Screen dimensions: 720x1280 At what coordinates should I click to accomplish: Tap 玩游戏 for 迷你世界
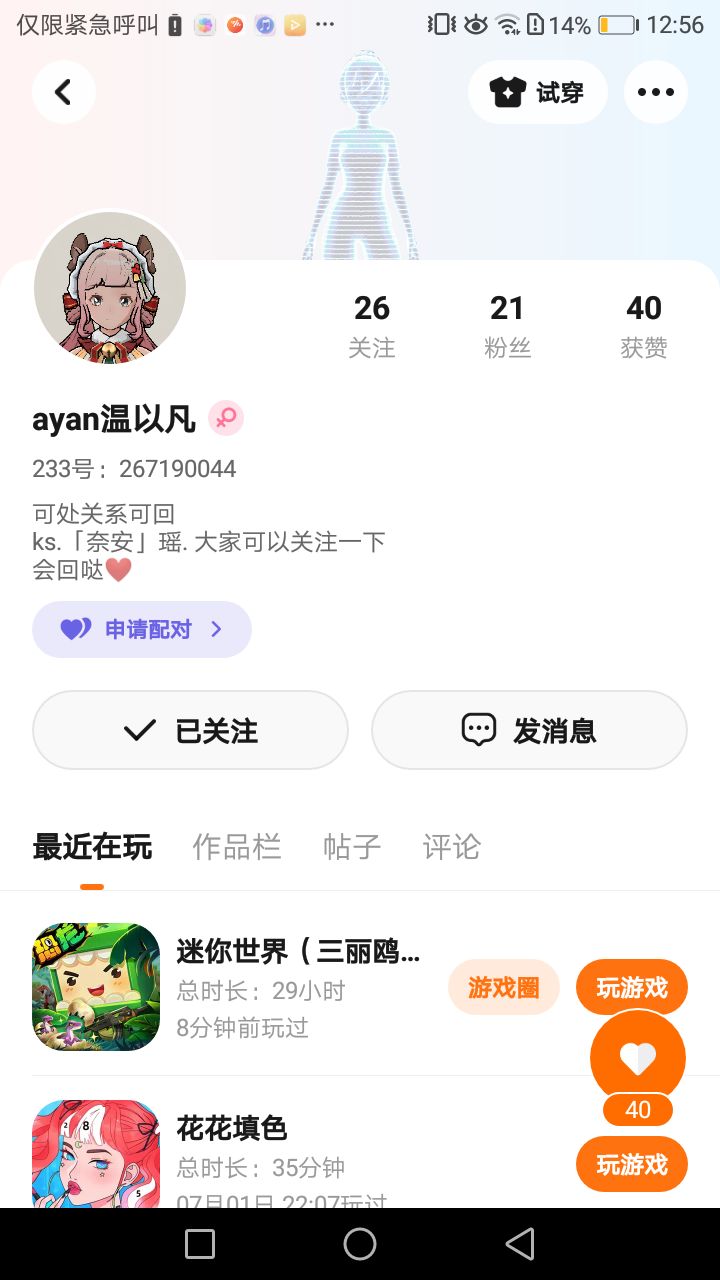632,985
